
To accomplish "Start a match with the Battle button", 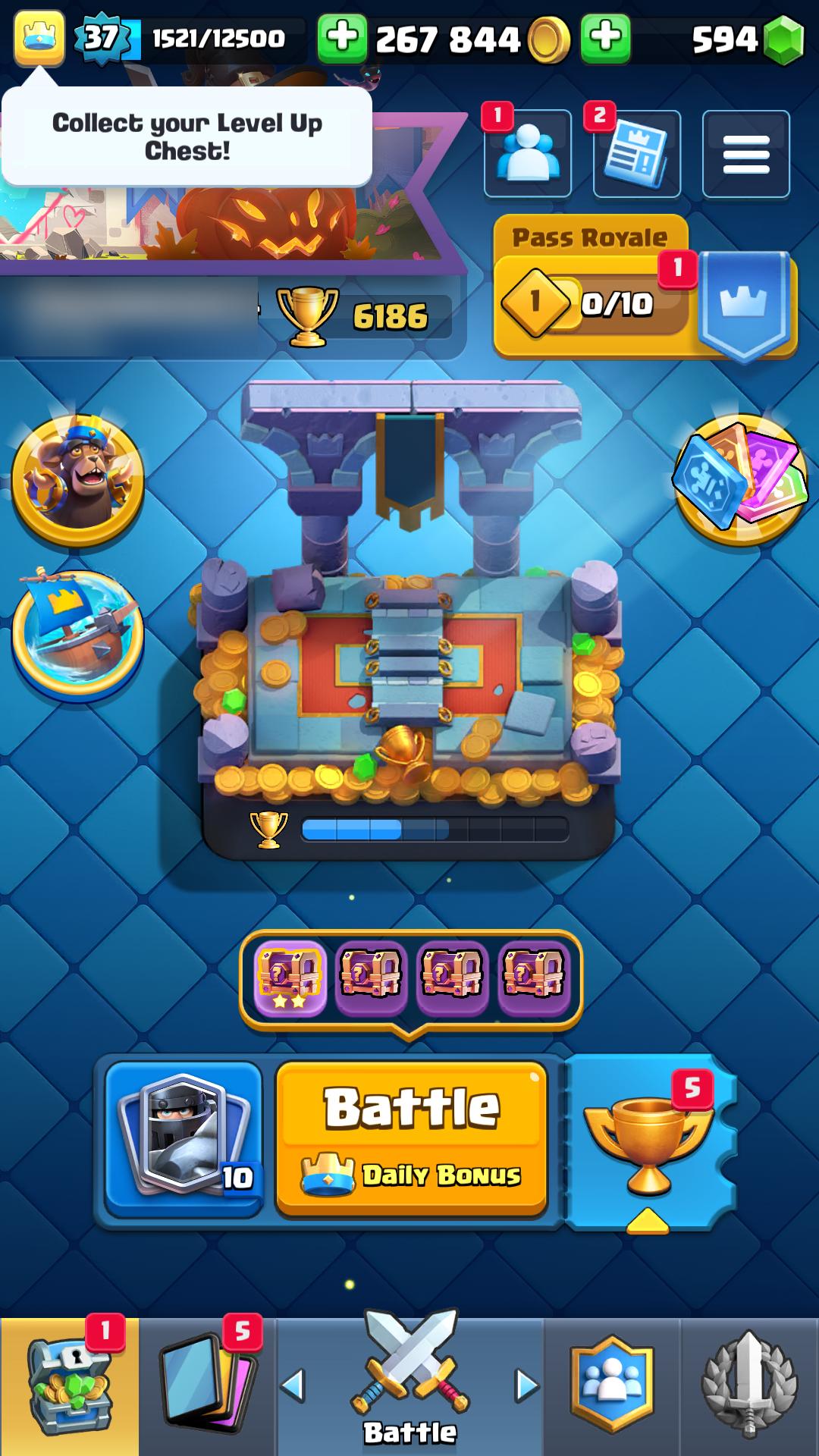I will coord(412,1138).
